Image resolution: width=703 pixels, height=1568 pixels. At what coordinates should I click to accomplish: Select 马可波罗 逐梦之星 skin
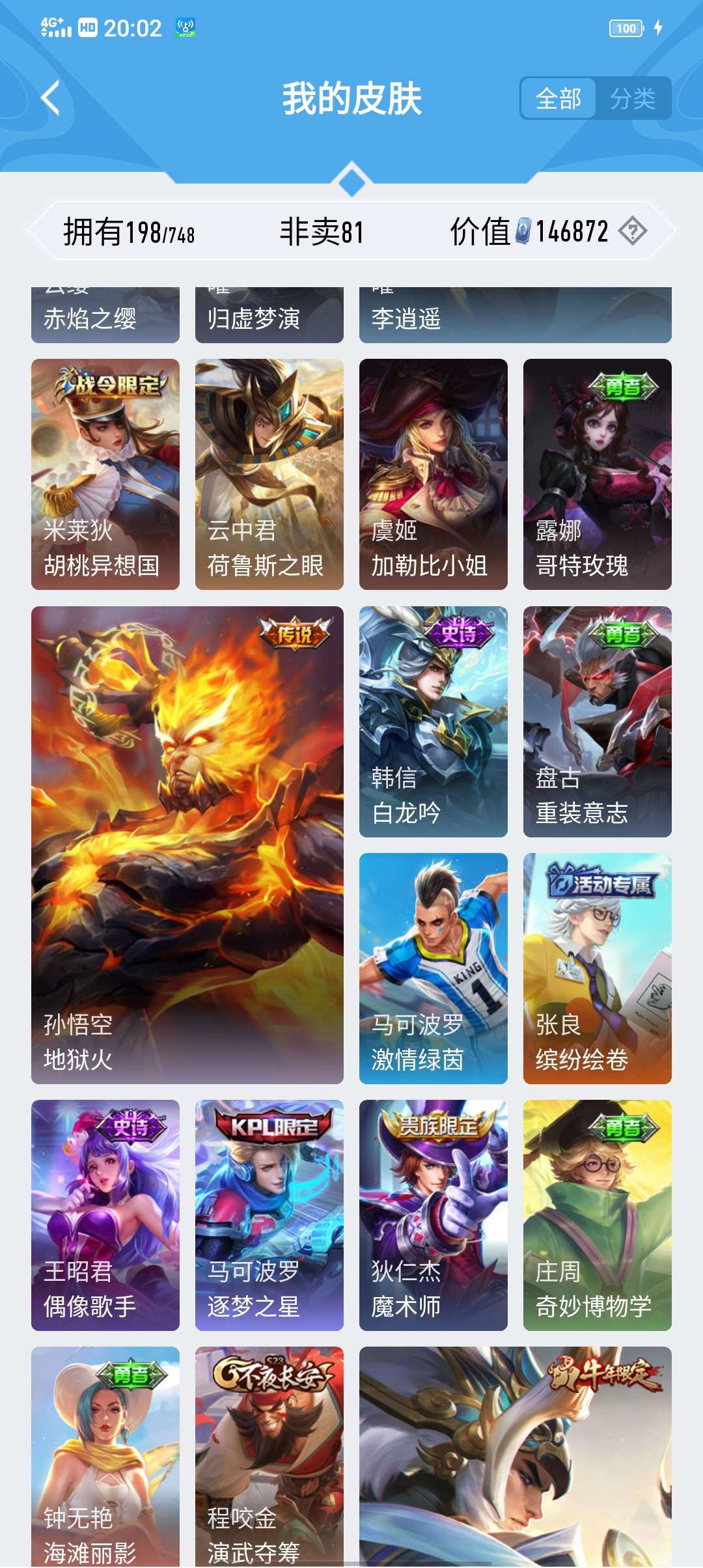269,1215
